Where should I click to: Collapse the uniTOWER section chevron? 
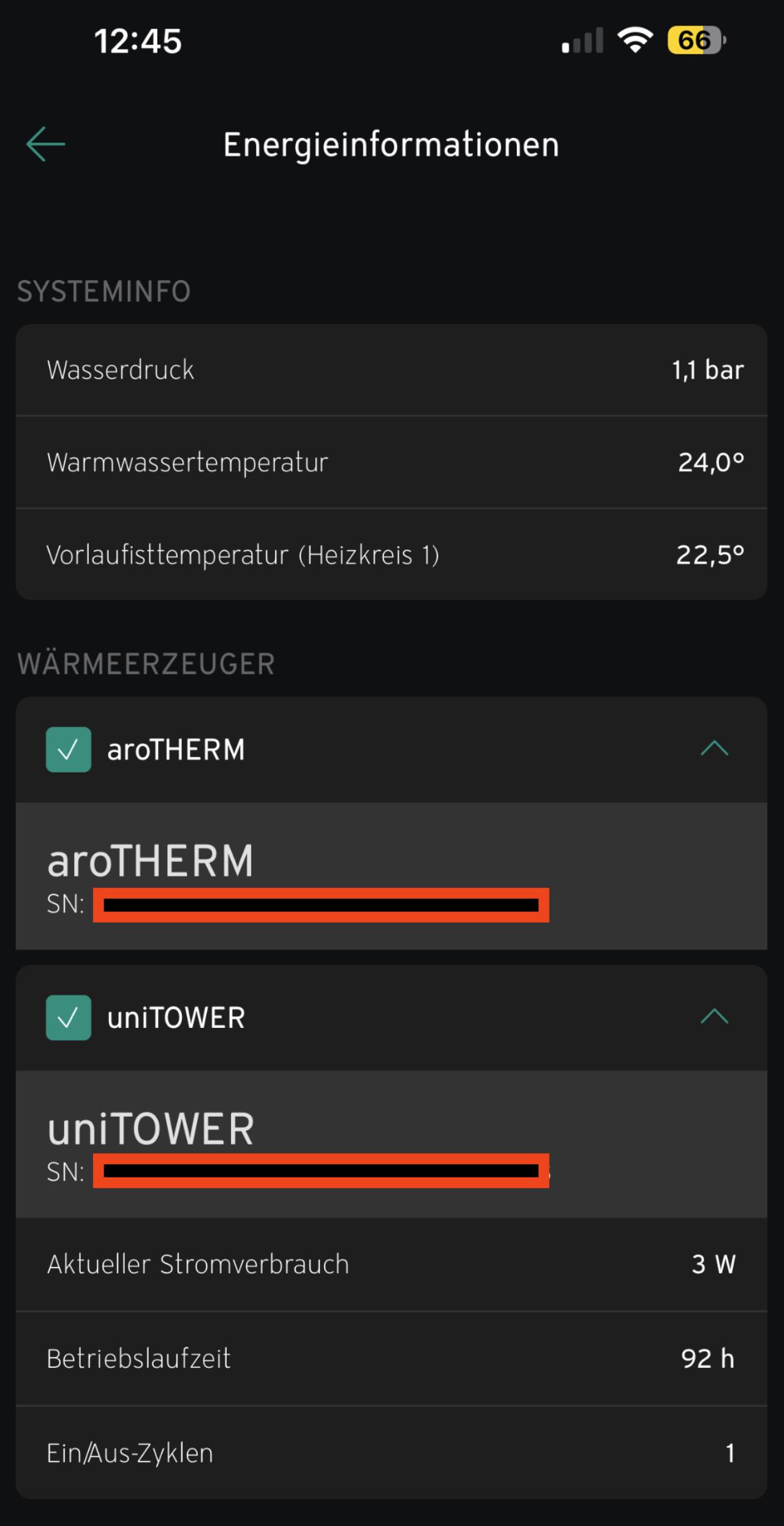pyautogui.click(x=714, y=1017)
